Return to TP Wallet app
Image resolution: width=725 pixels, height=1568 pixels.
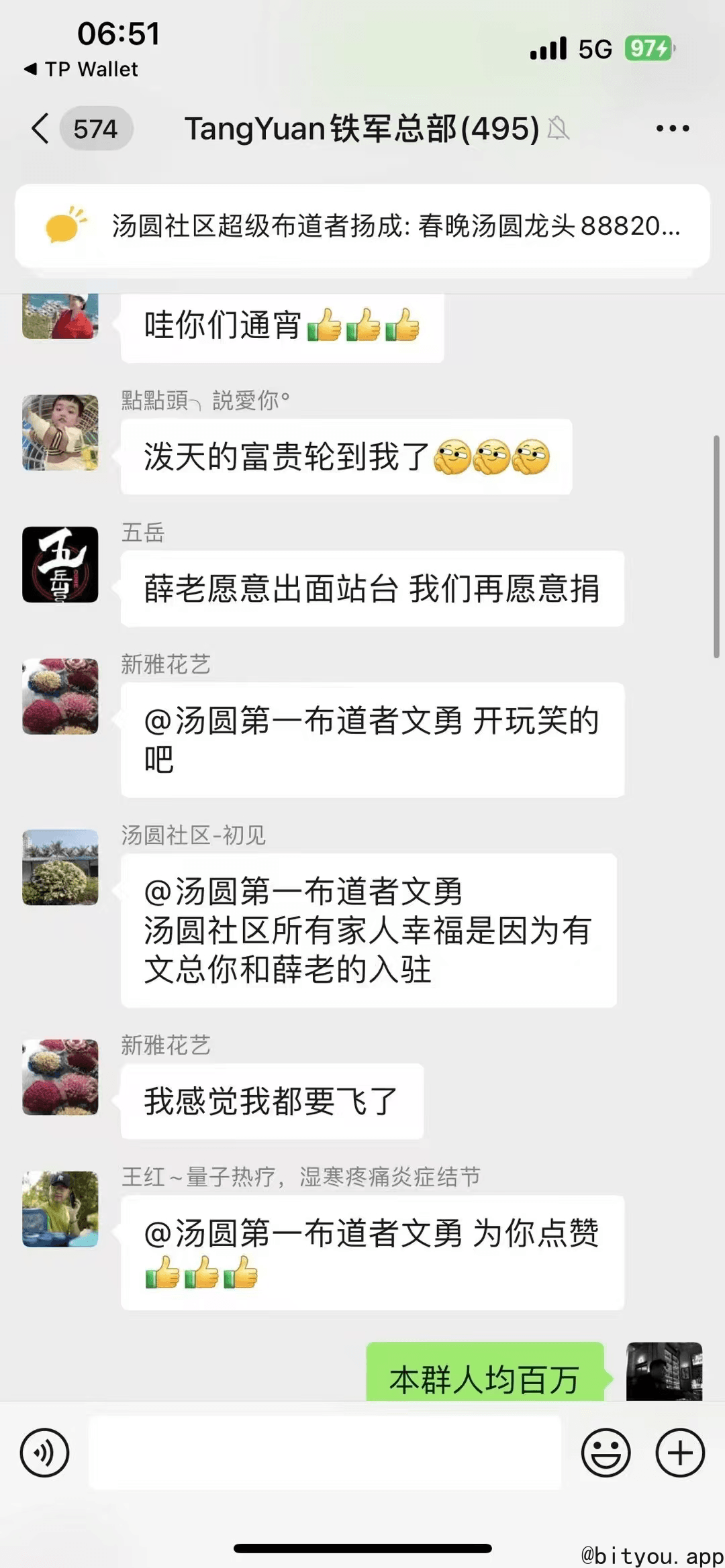[81, 69]
